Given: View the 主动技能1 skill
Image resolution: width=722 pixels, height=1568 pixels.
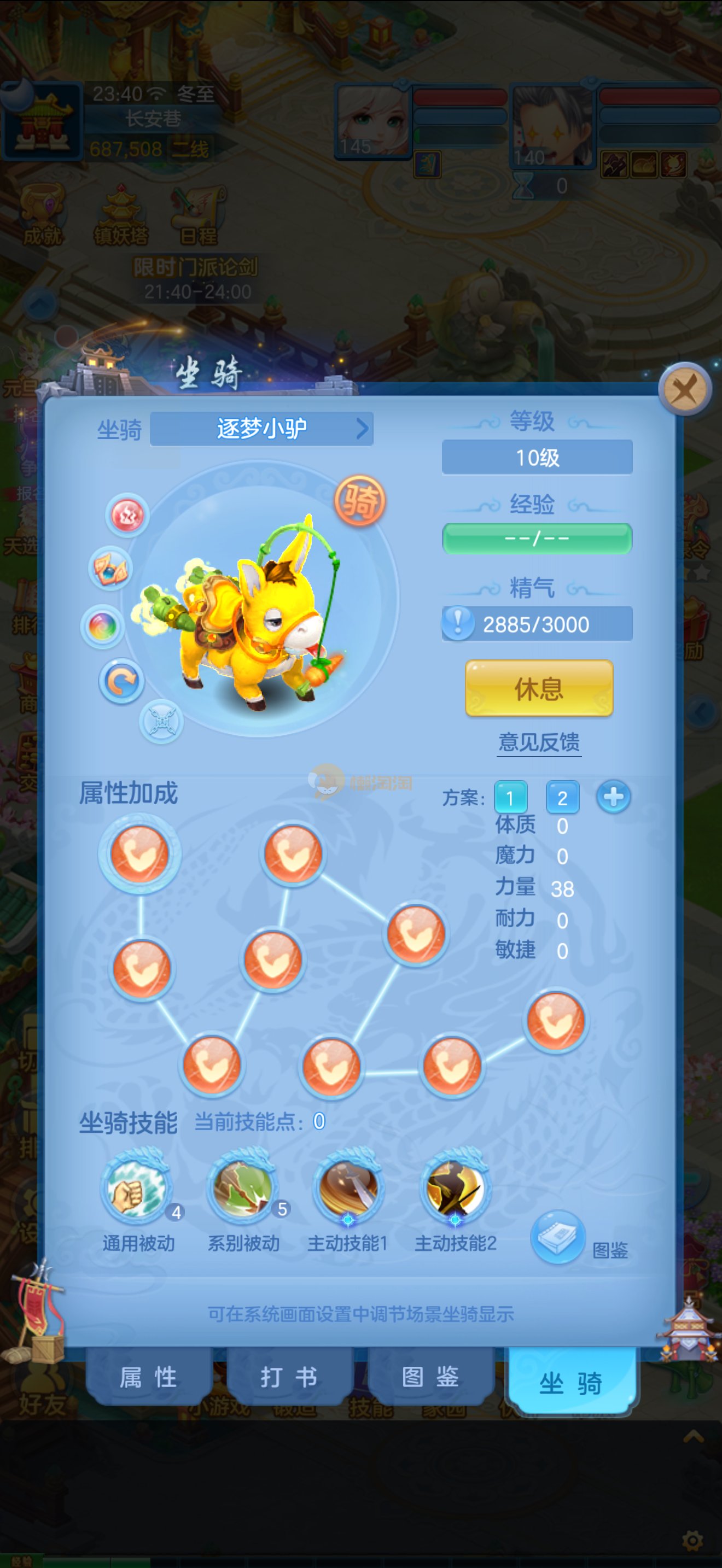Looking at the screenshot, I should pyautogui.click(x=348, y=1188).
